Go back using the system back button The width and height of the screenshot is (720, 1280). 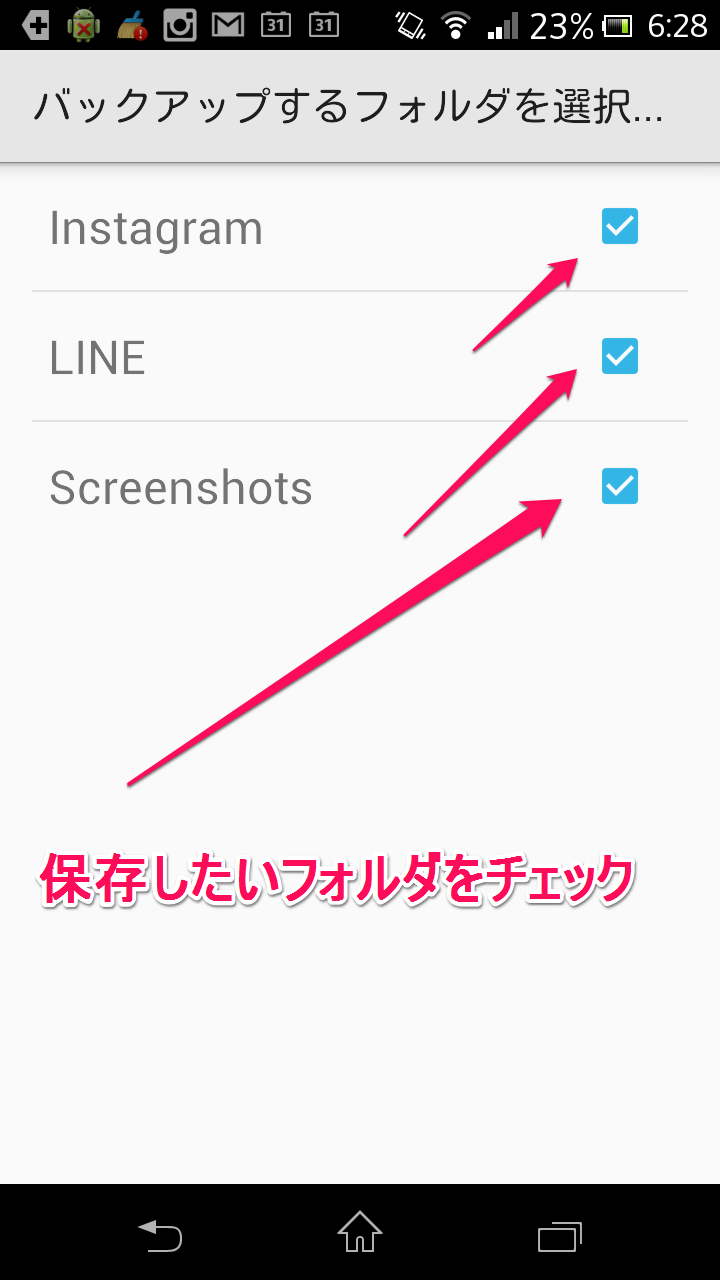pyautogui.click(x=160, y=1236)
